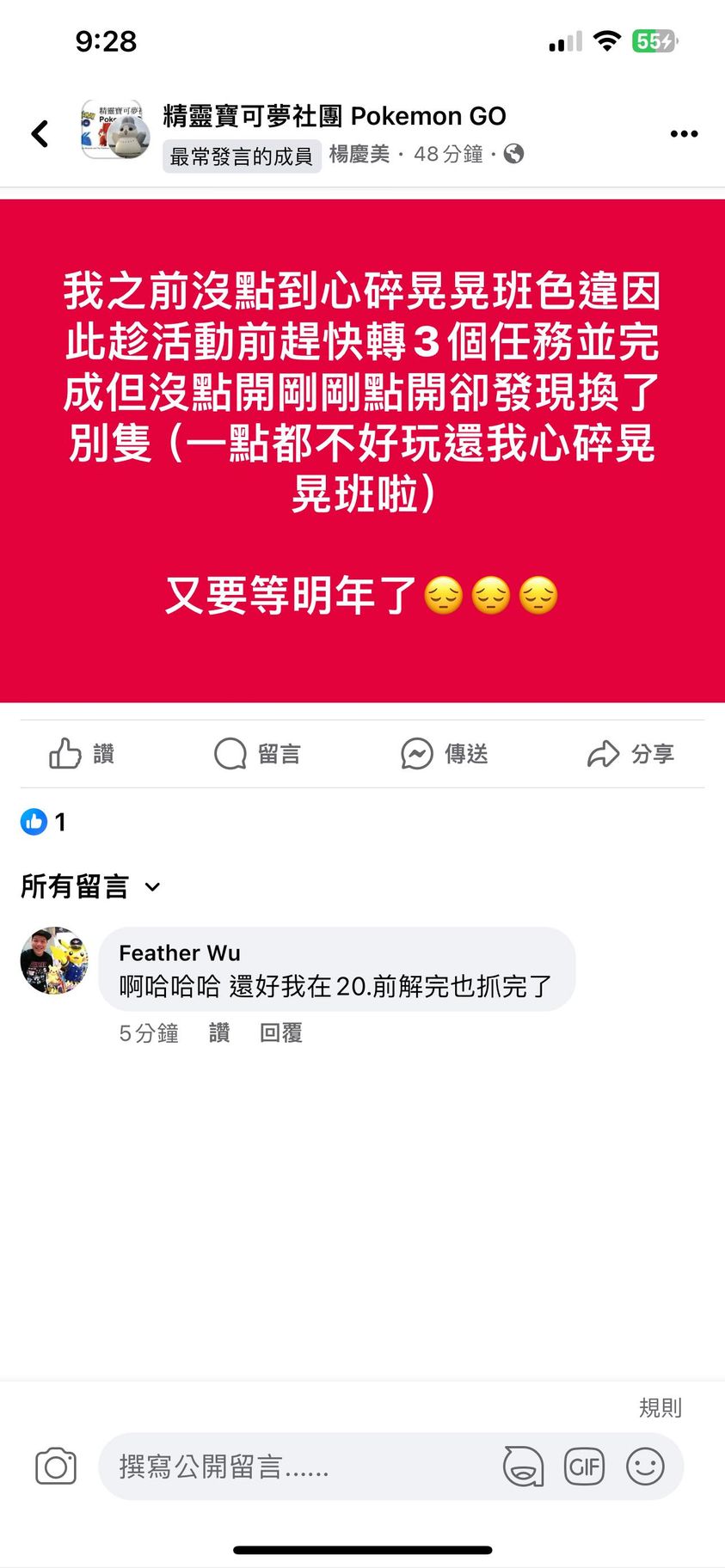Like the post with 讚 button

point(82,754)
